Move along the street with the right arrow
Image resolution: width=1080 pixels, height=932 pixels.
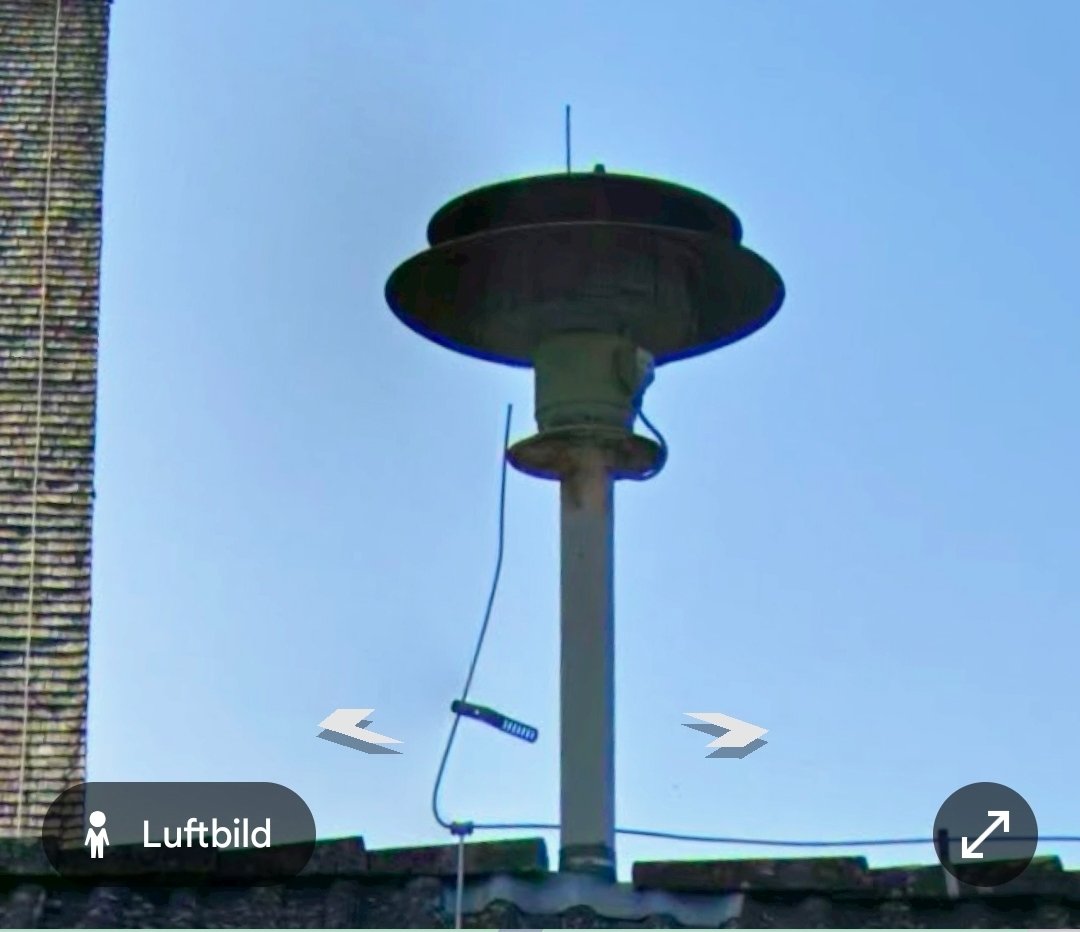[x=726, y=733]
